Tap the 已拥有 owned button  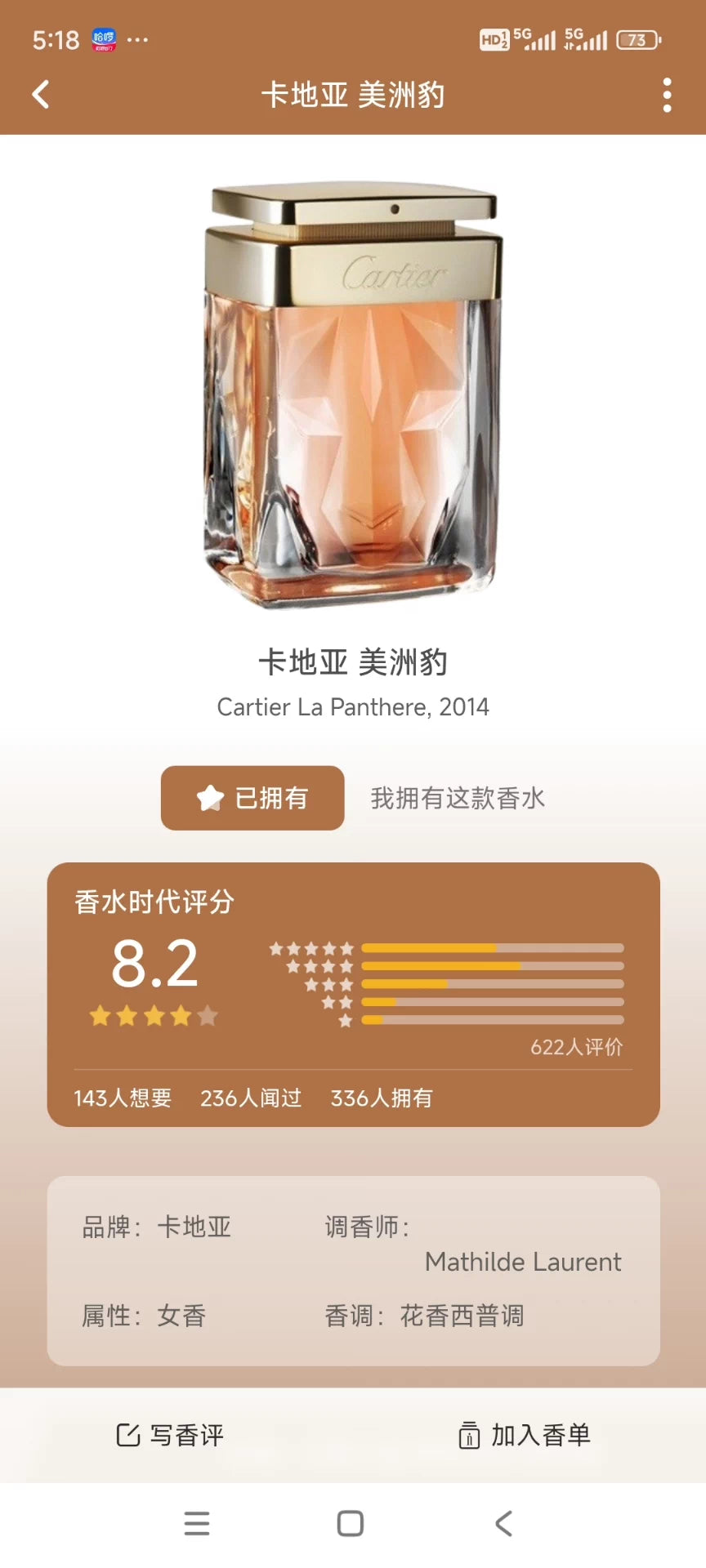pos(252,798)
